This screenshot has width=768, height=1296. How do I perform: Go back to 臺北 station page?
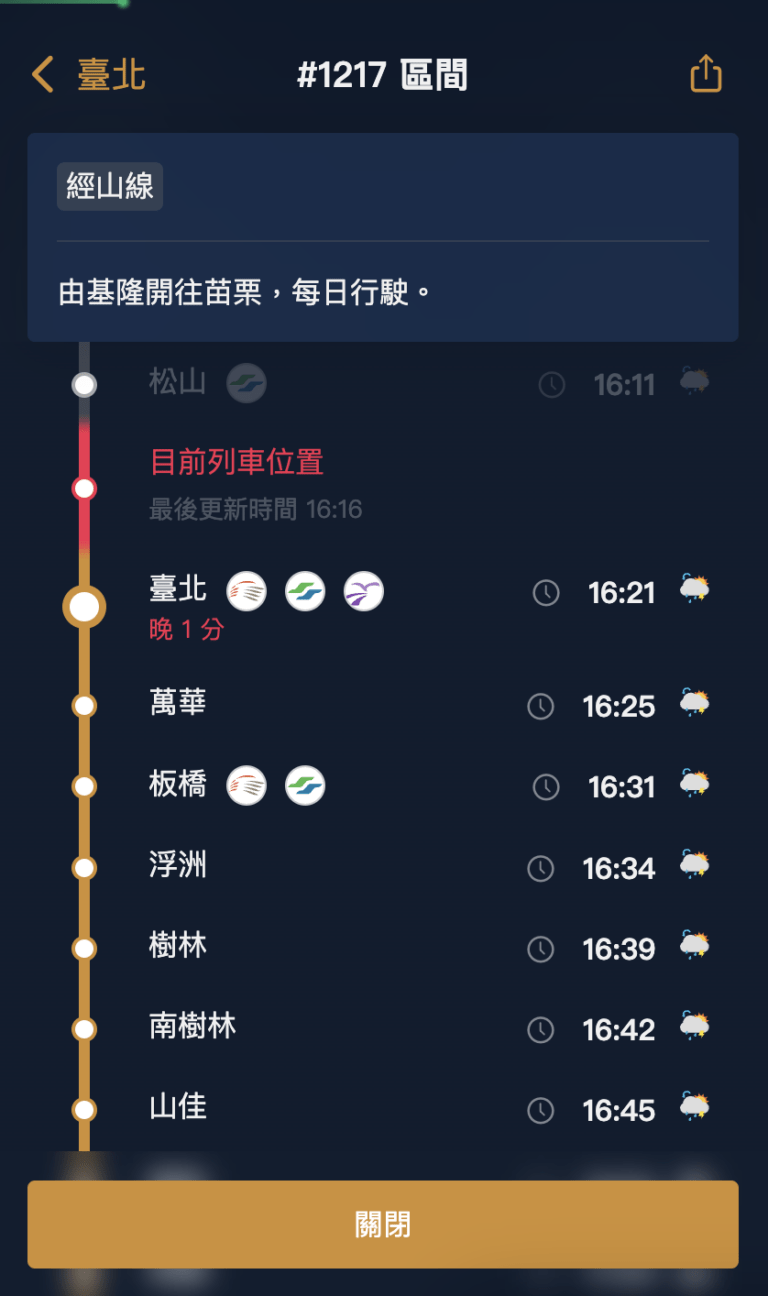pos(88,76)
